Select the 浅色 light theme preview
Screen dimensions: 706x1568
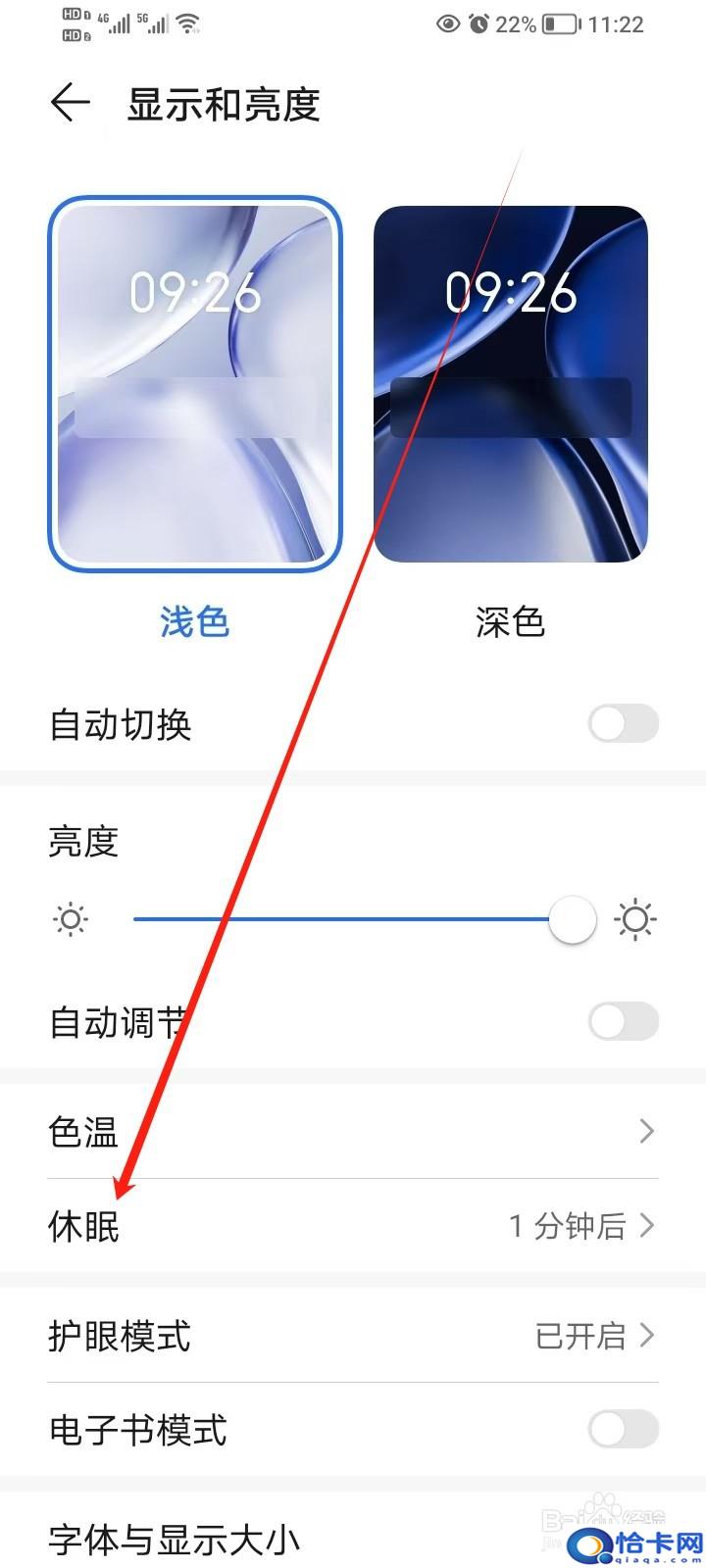(195, 384)
